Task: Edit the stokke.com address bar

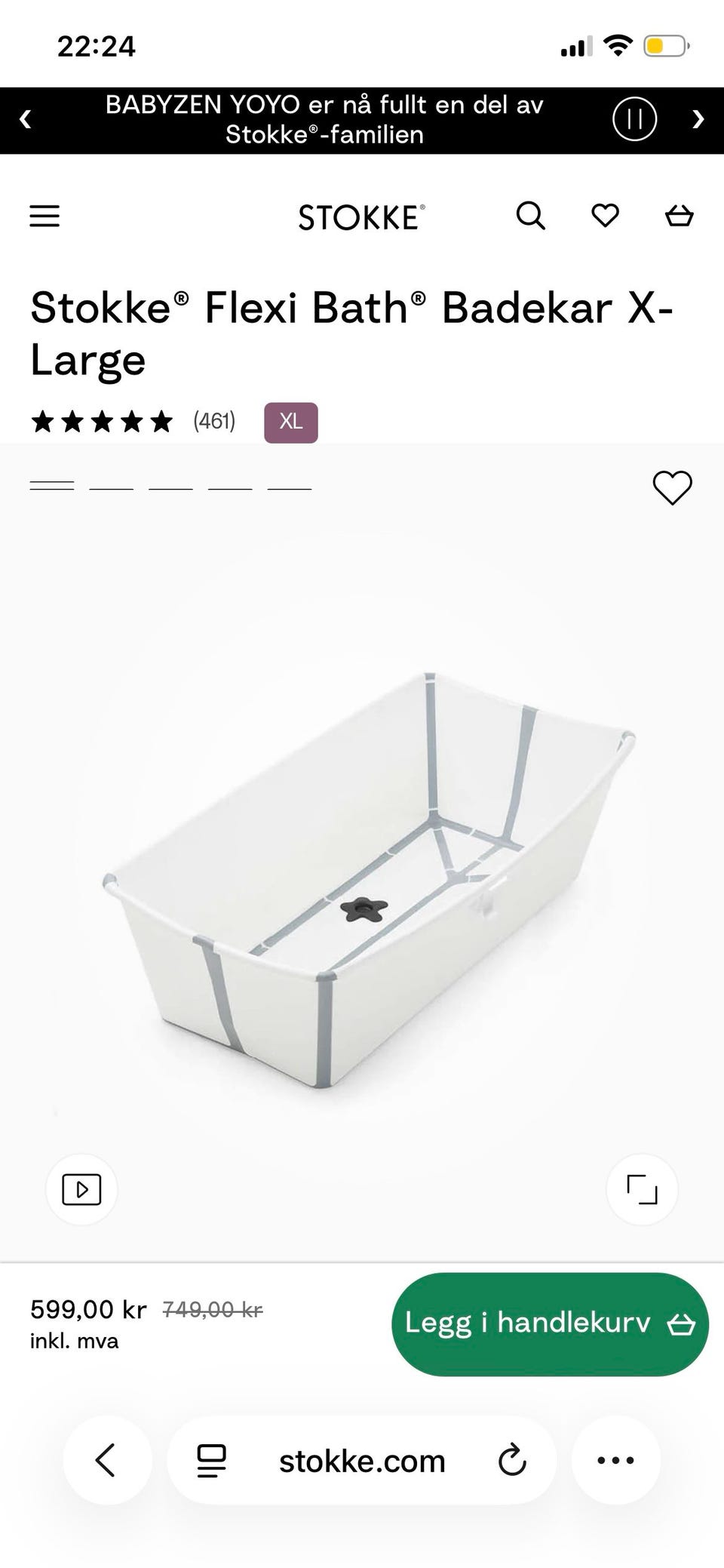Action: pos(362,1461)
